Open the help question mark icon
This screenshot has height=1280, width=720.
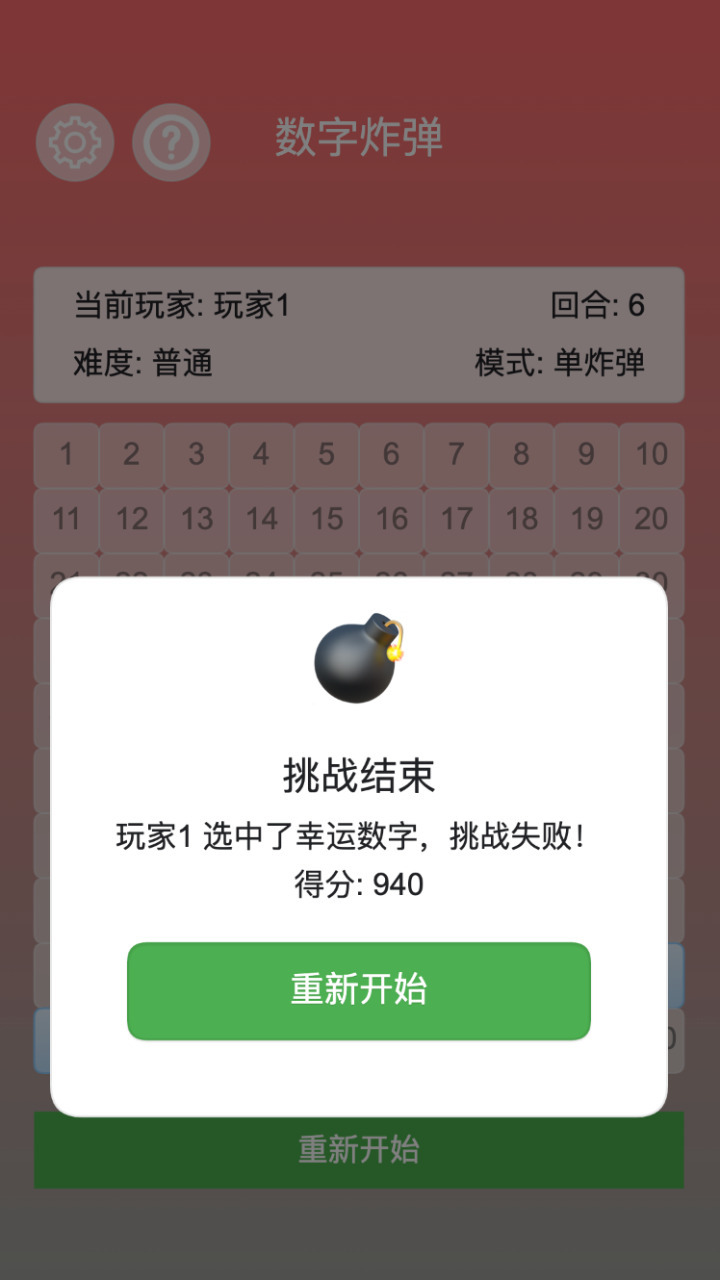[x=171, y=143]
